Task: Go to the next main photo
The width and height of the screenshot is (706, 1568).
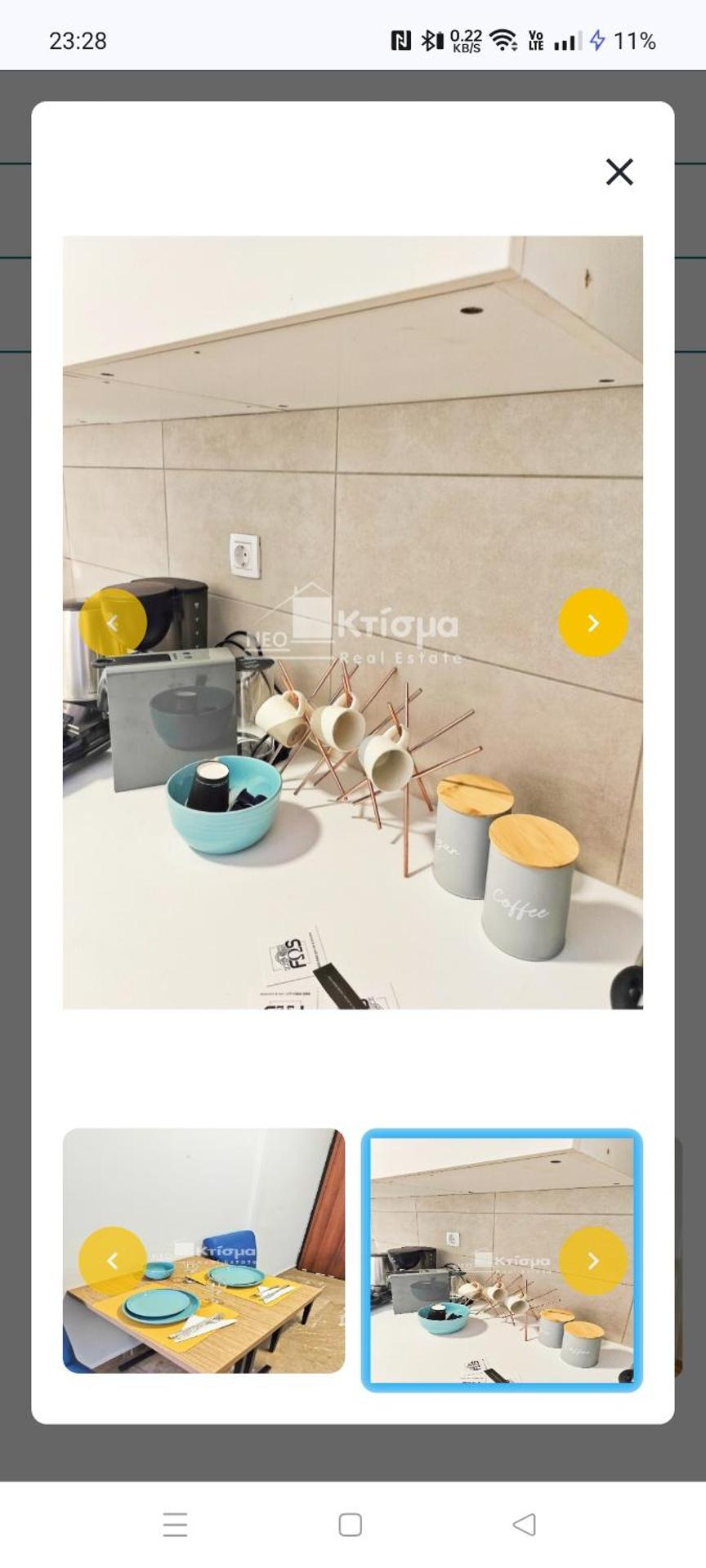Action: [x=592, y=622]
